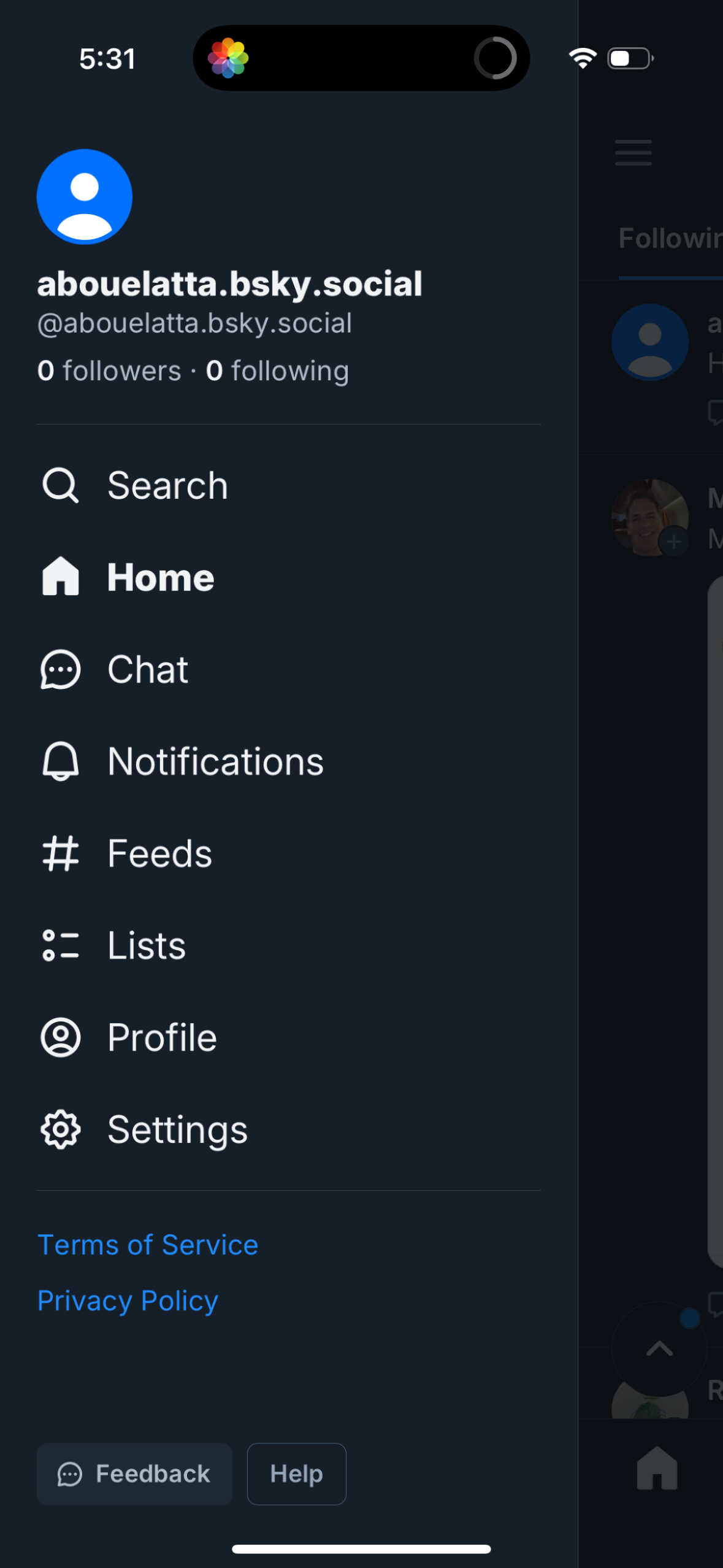This screenshot has height=1568, width=723.
Task: Select the Search magnifier icon
Action: click(61, 485)
